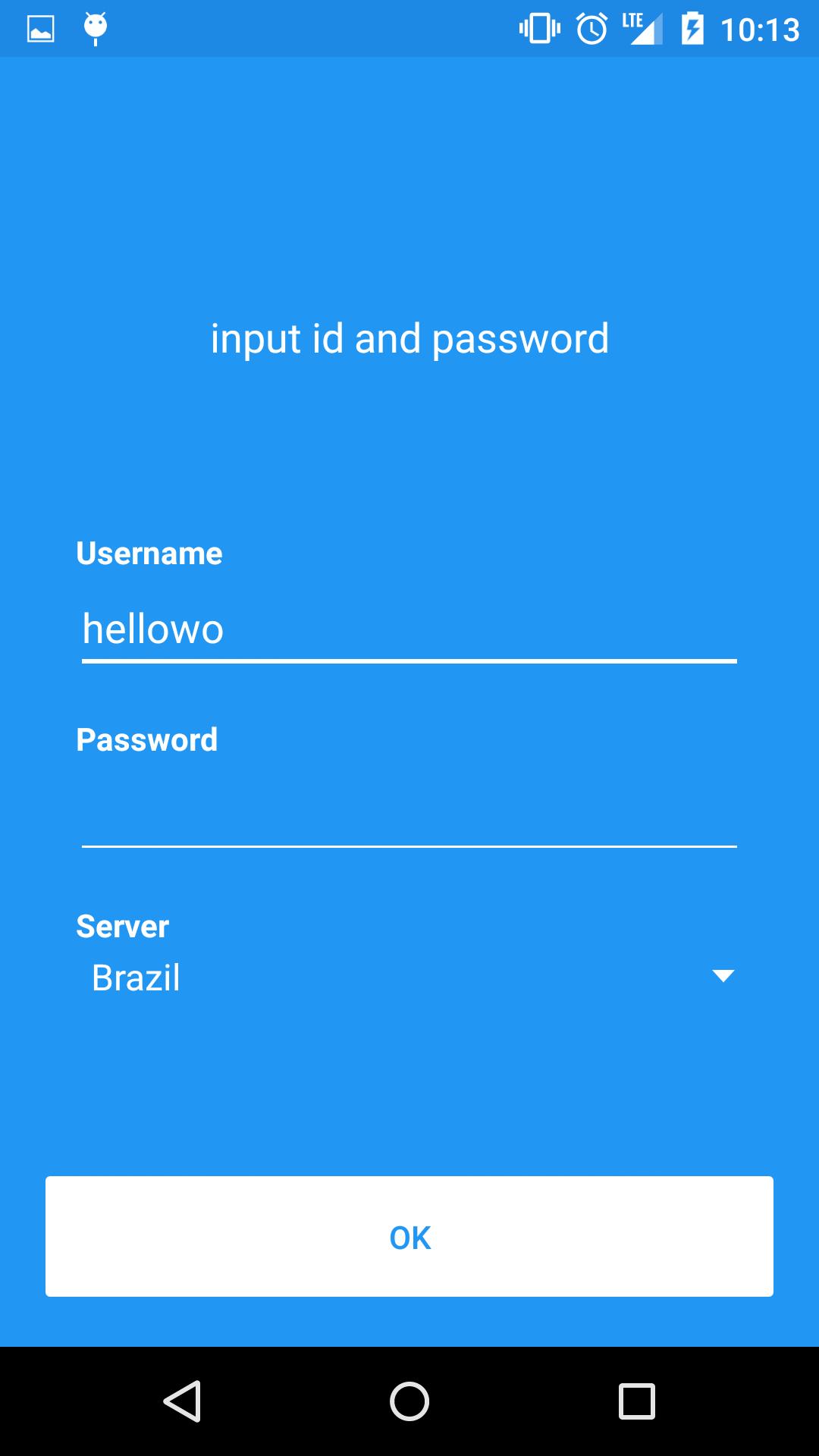Confirm login with the OK button
This screenshot has height=1456, width=819.
409,1237
